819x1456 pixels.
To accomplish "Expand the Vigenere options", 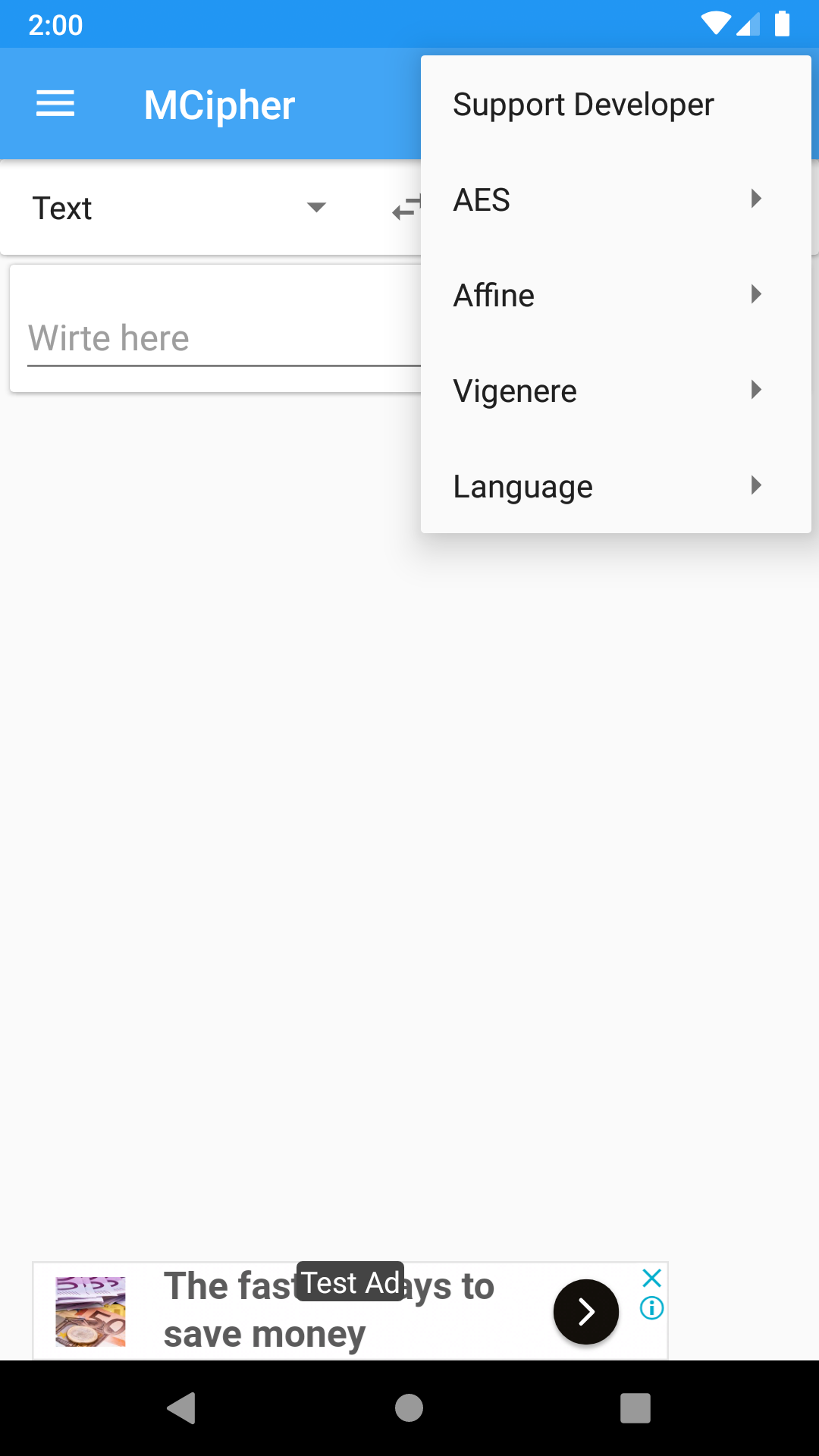I will [616, 391].
